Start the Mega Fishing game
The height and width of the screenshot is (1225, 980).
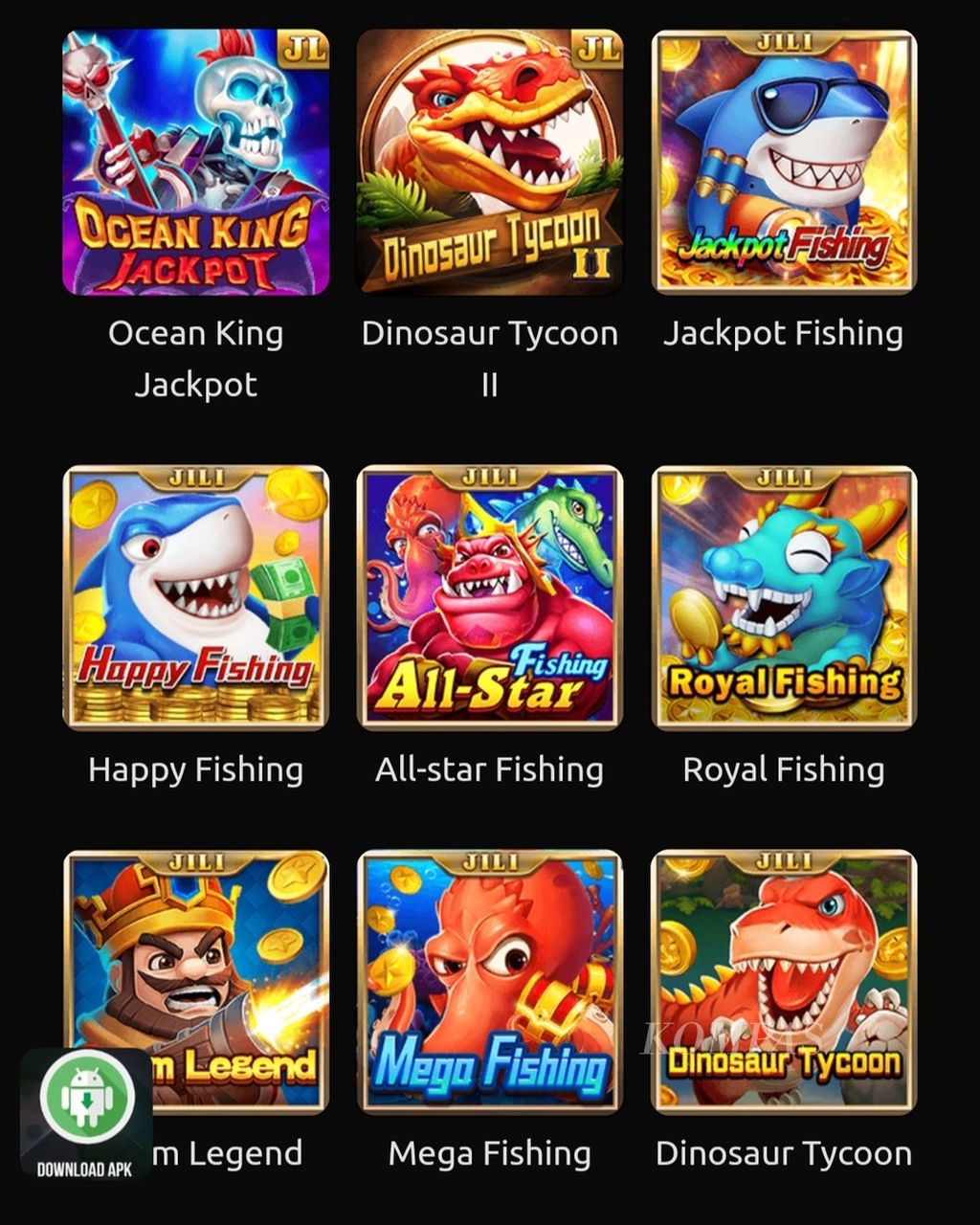[x=490, y=982]
